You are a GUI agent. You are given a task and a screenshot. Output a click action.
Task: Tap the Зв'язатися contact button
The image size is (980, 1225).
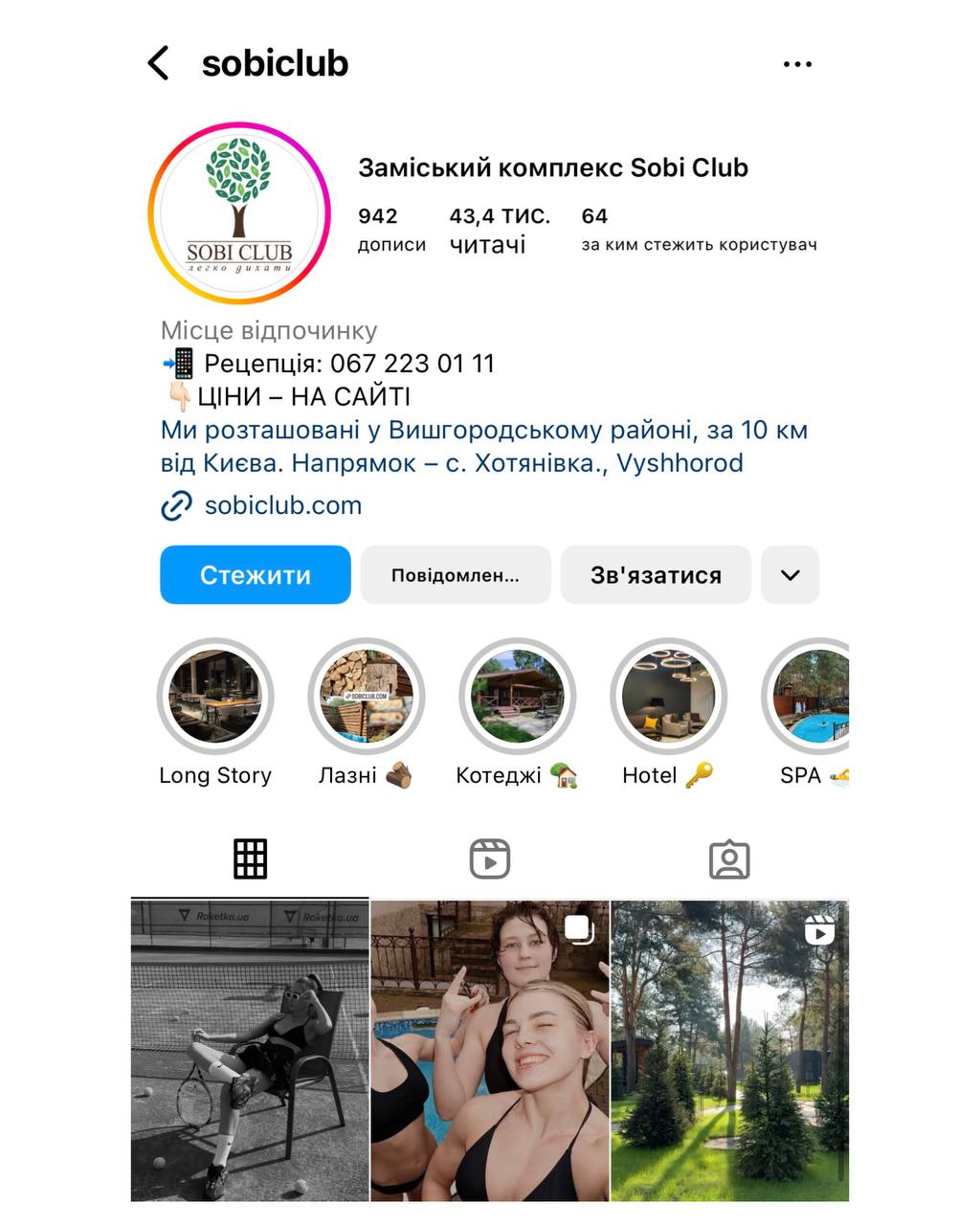coord(656,575)
